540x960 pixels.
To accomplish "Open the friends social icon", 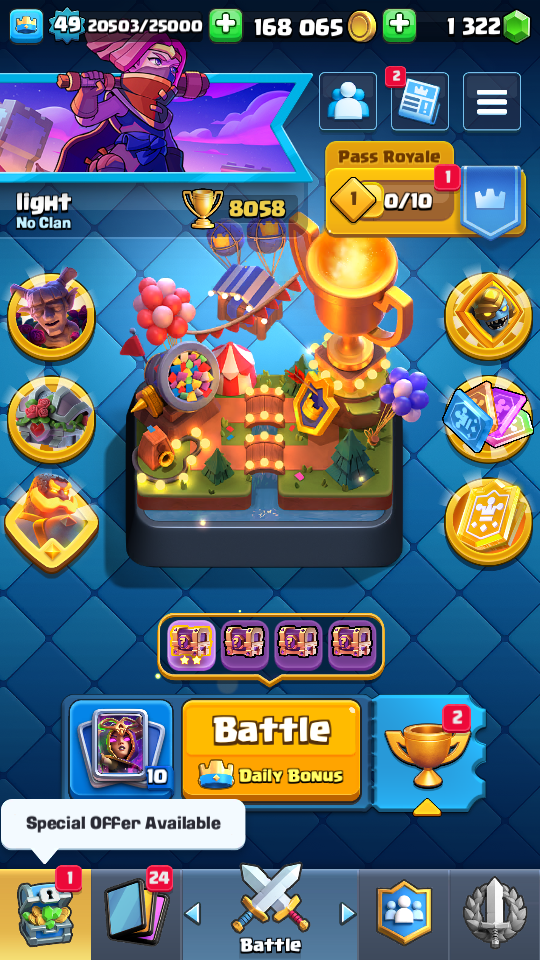I will click(348, 101).
